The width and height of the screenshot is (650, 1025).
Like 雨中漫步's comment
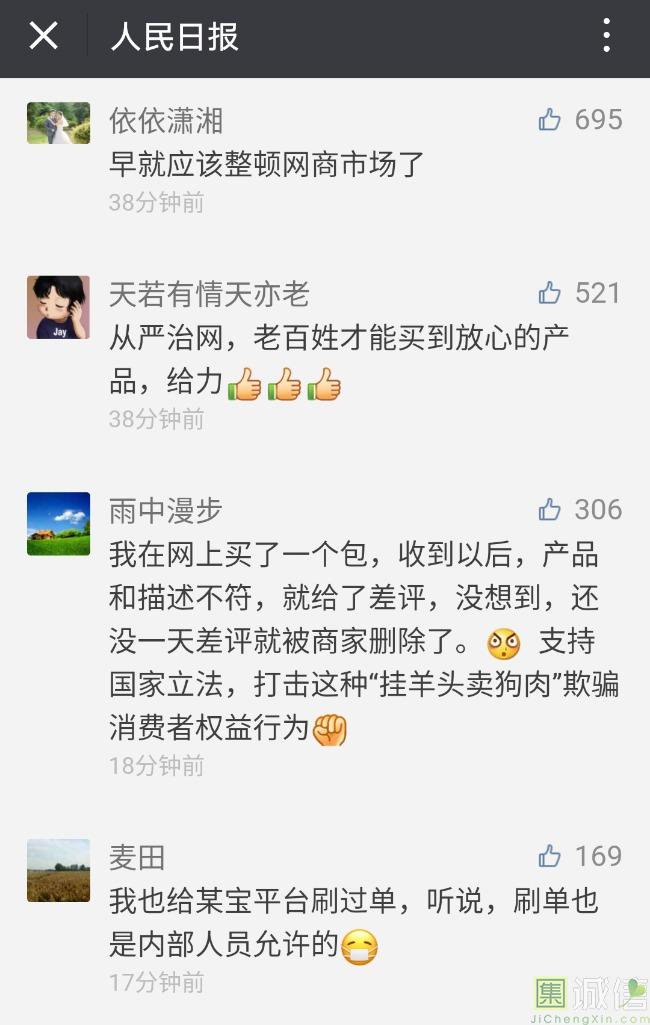click(x=550, y=510)
